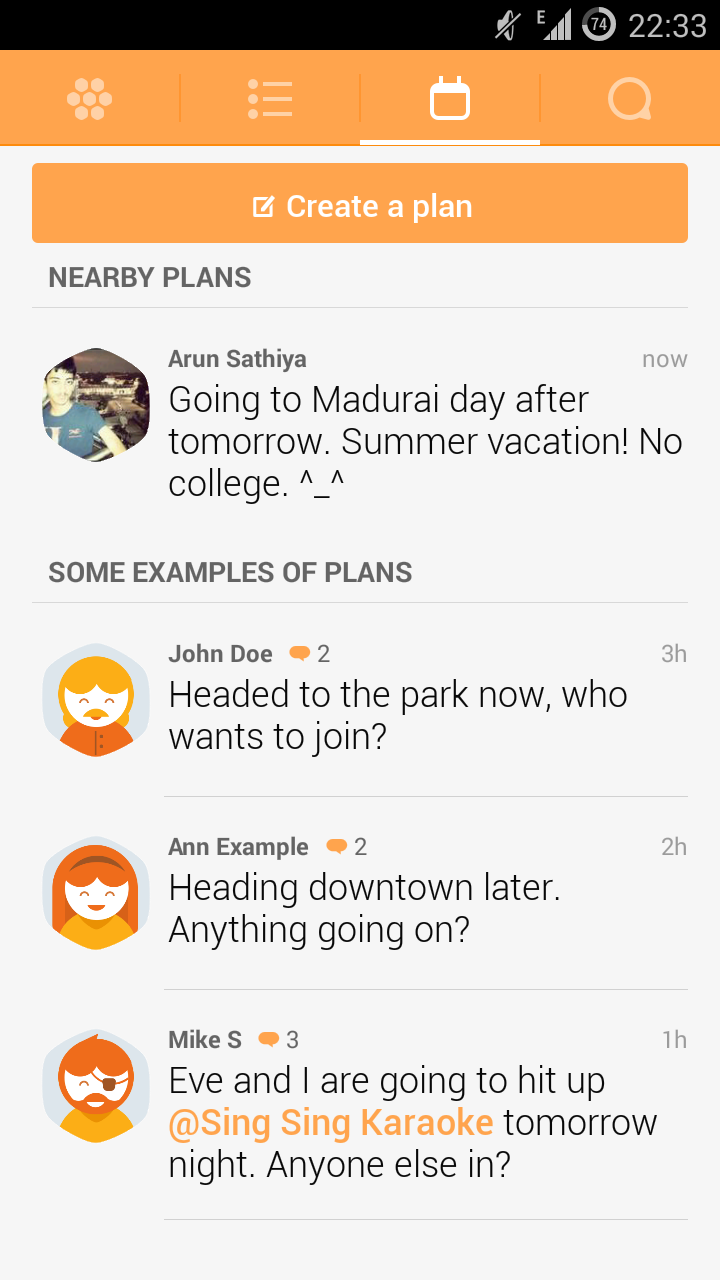Switch to the honeycomb people tab
Screen dimensions: 720x1280
coord(90,99)
